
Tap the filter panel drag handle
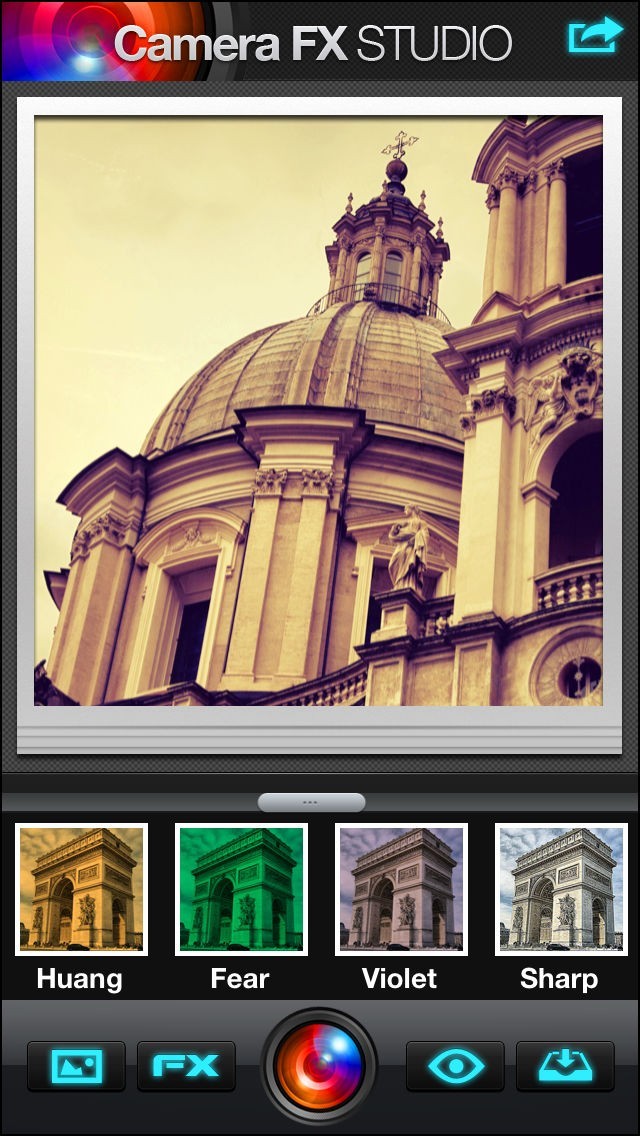tap(311, 802)
